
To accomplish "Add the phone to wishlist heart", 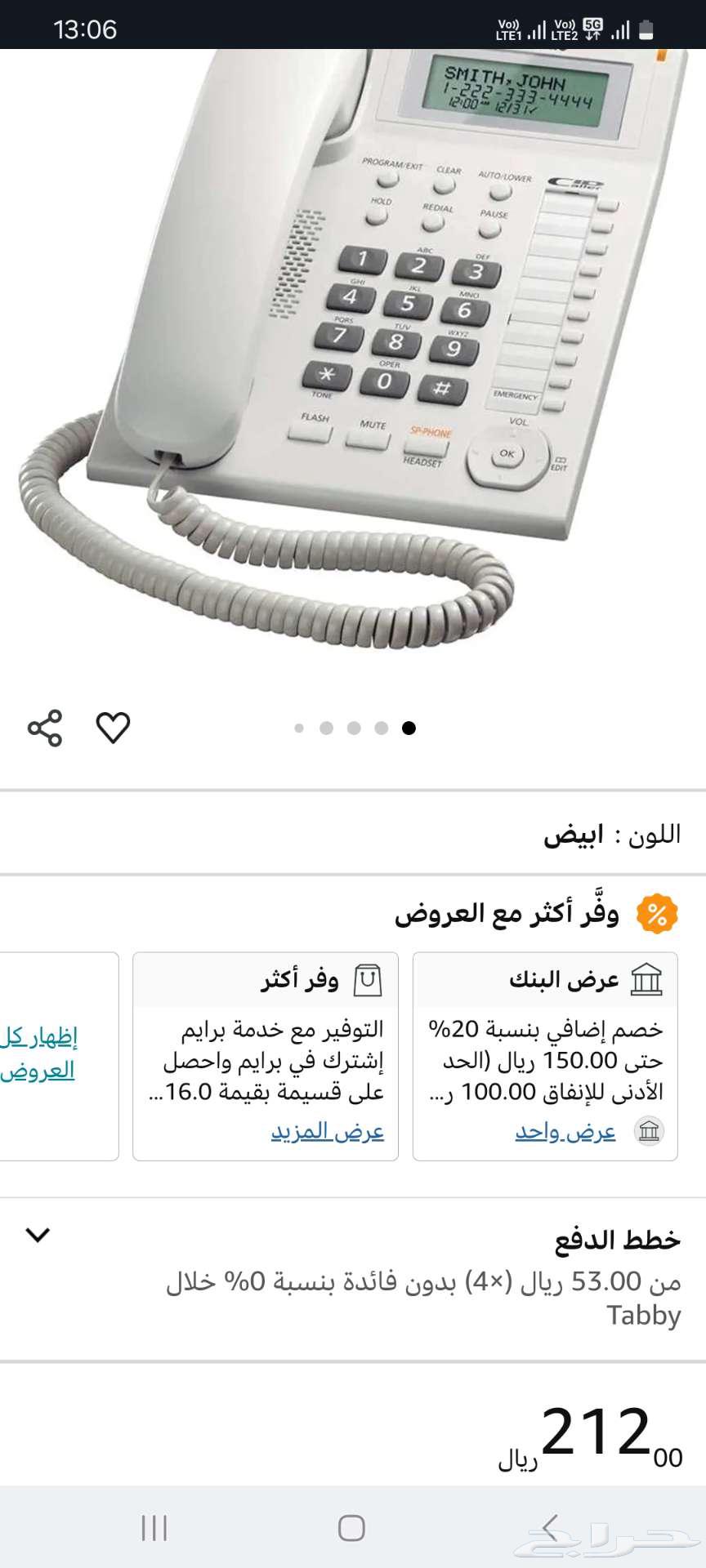I will tap(113, 728).
